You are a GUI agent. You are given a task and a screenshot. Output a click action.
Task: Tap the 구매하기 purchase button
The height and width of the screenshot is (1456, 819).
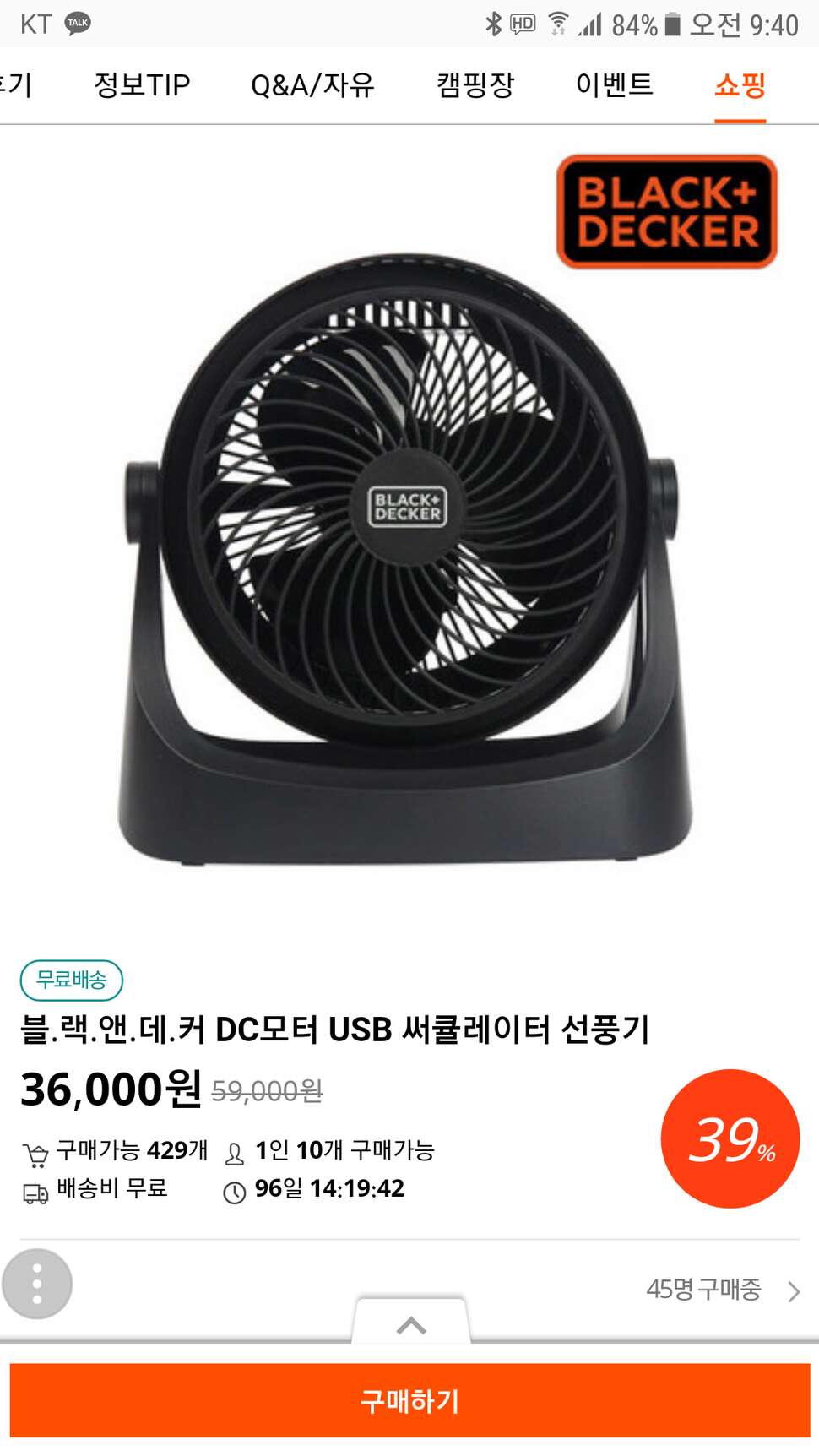tap(409, 1400)
